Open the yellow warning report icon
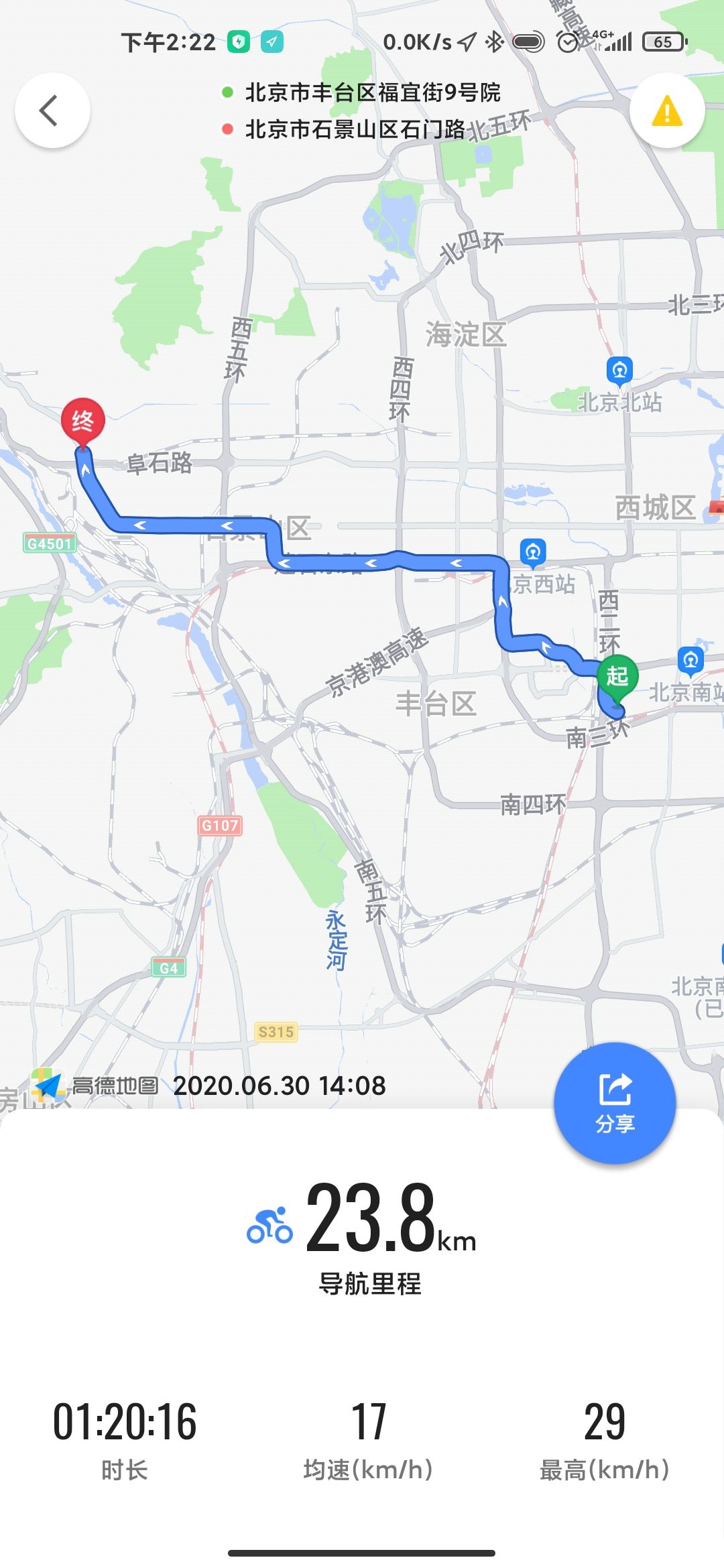The width and height of the screenshot is (724, 1568). click(x=666, y=111)
